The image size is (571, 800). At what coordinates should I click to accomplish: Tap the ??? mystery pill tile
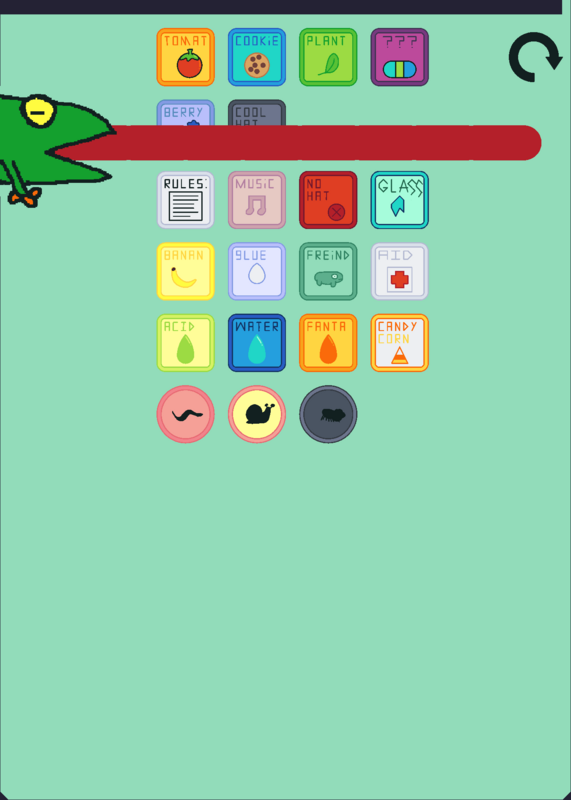(x=400, y=57)
